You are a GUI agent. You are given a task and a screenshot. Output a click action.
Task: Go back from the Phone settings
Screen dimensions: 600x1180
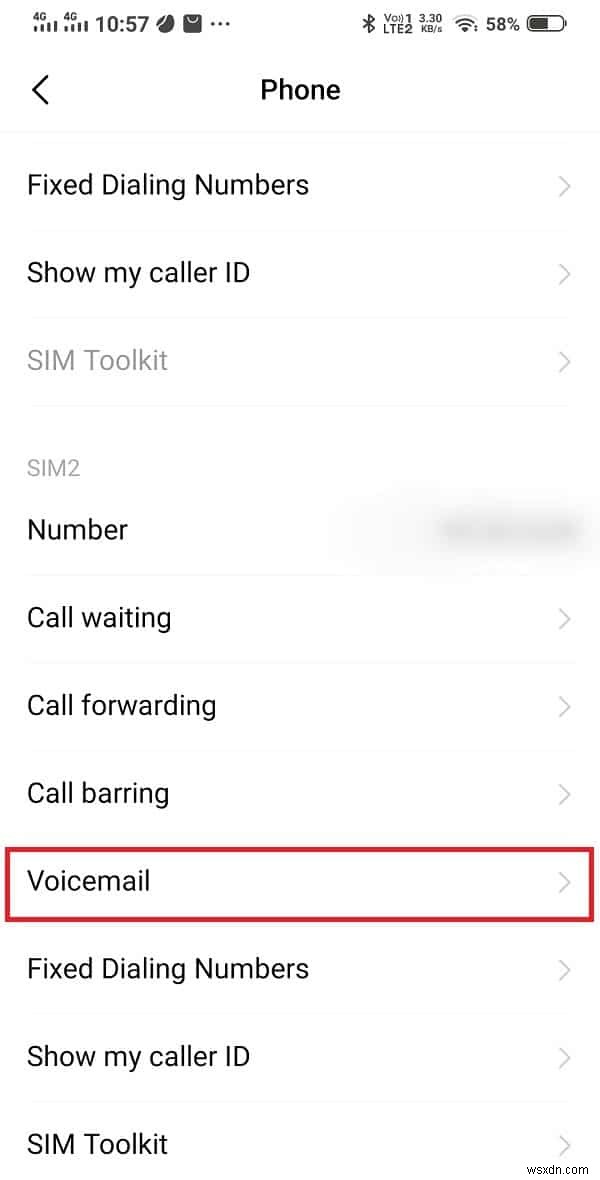pyautogui.click(x=40, y=90)
